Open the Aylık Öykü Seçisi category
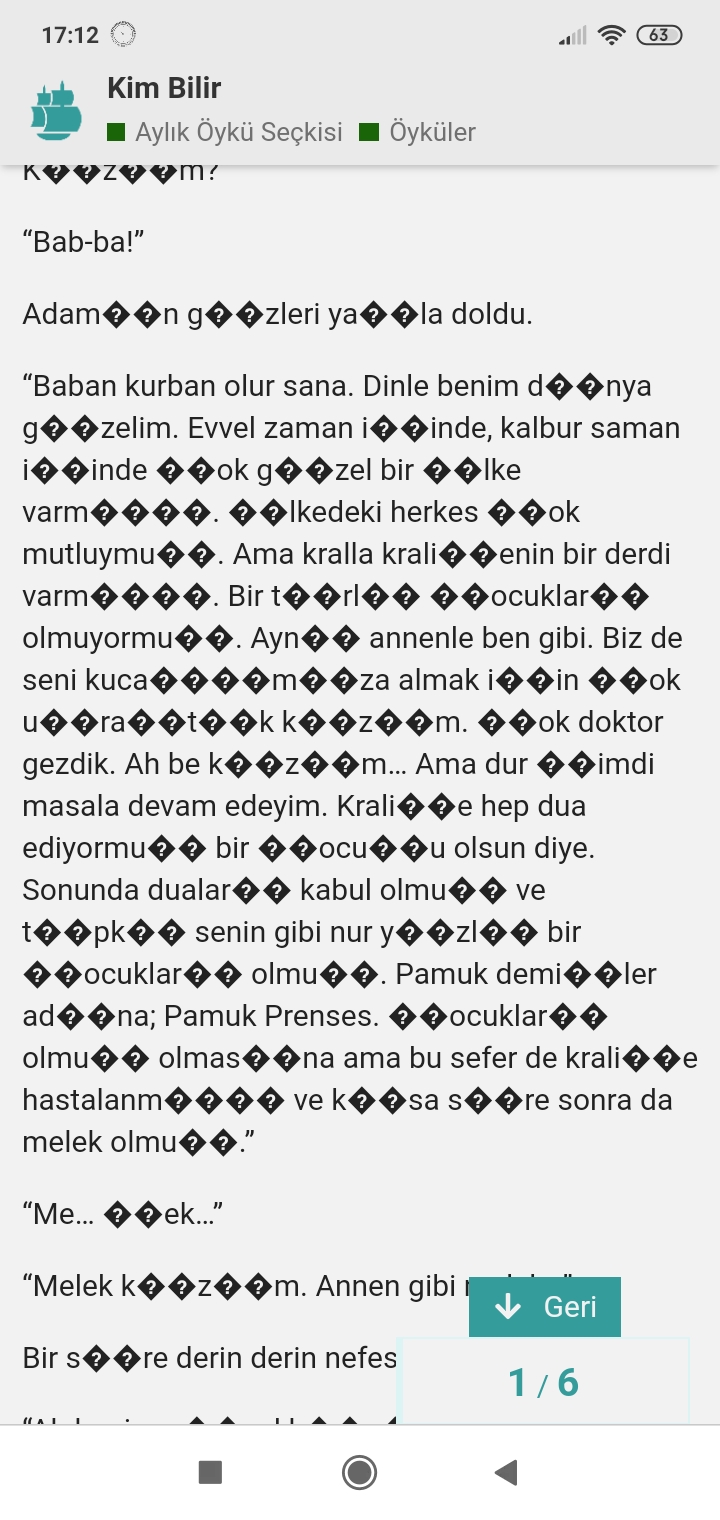This screenshot has height=1520, width=720. pyautogui.click(x=238, y=132)
